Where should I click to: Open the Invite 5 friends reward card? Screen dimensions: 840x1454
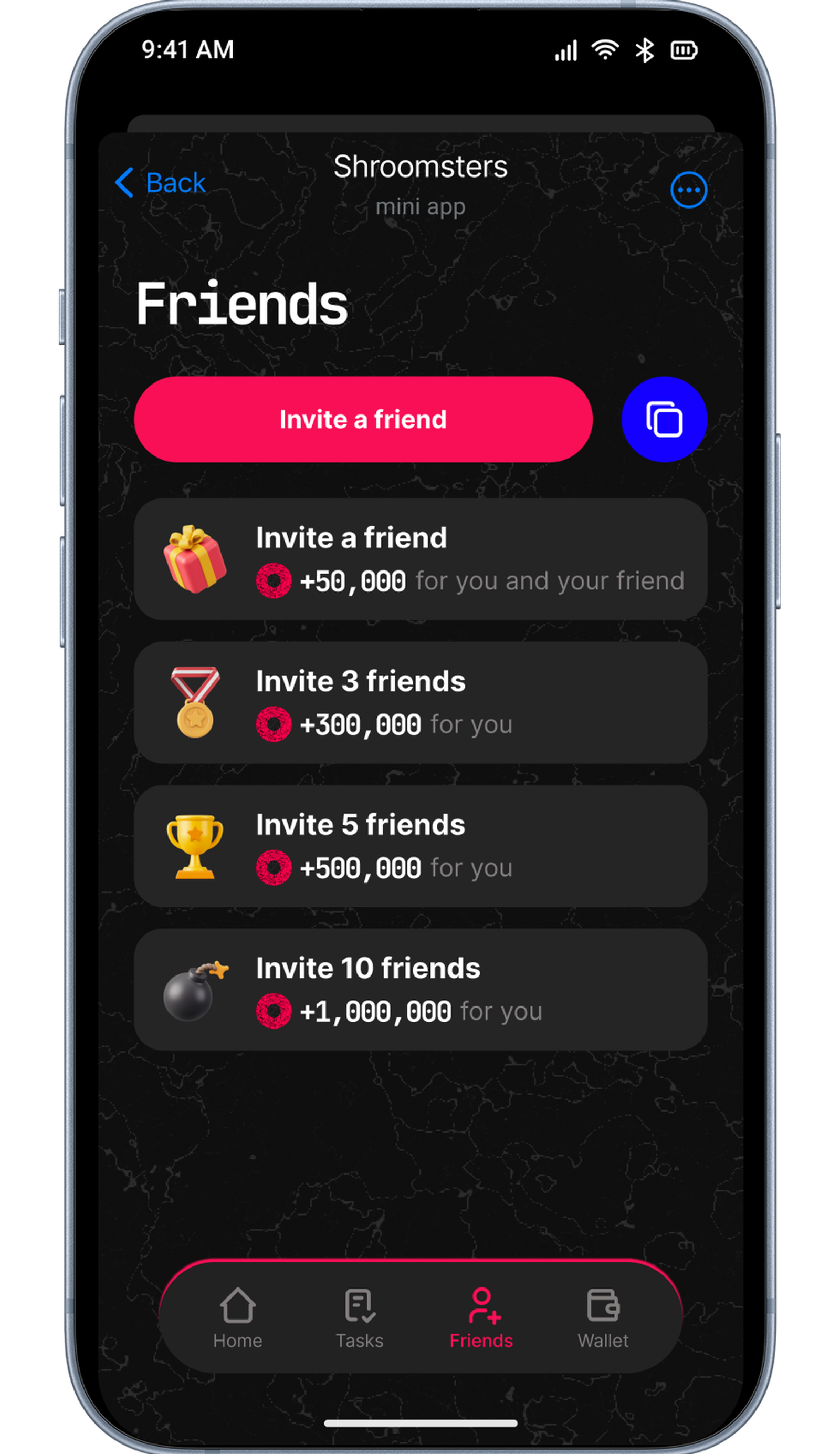(x=421, y=846)
